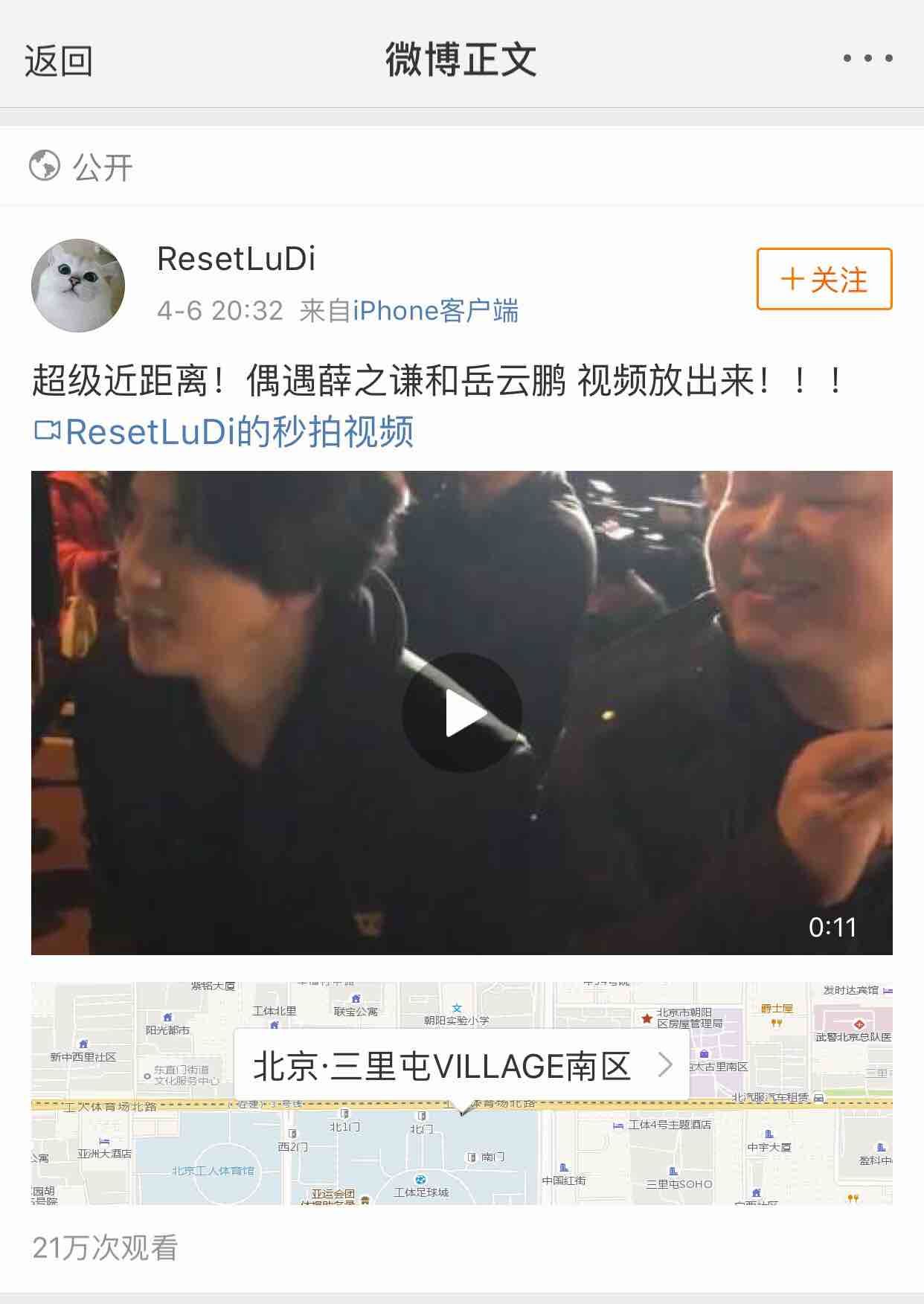Go back with the 返回 button

[x=58, y=60]
